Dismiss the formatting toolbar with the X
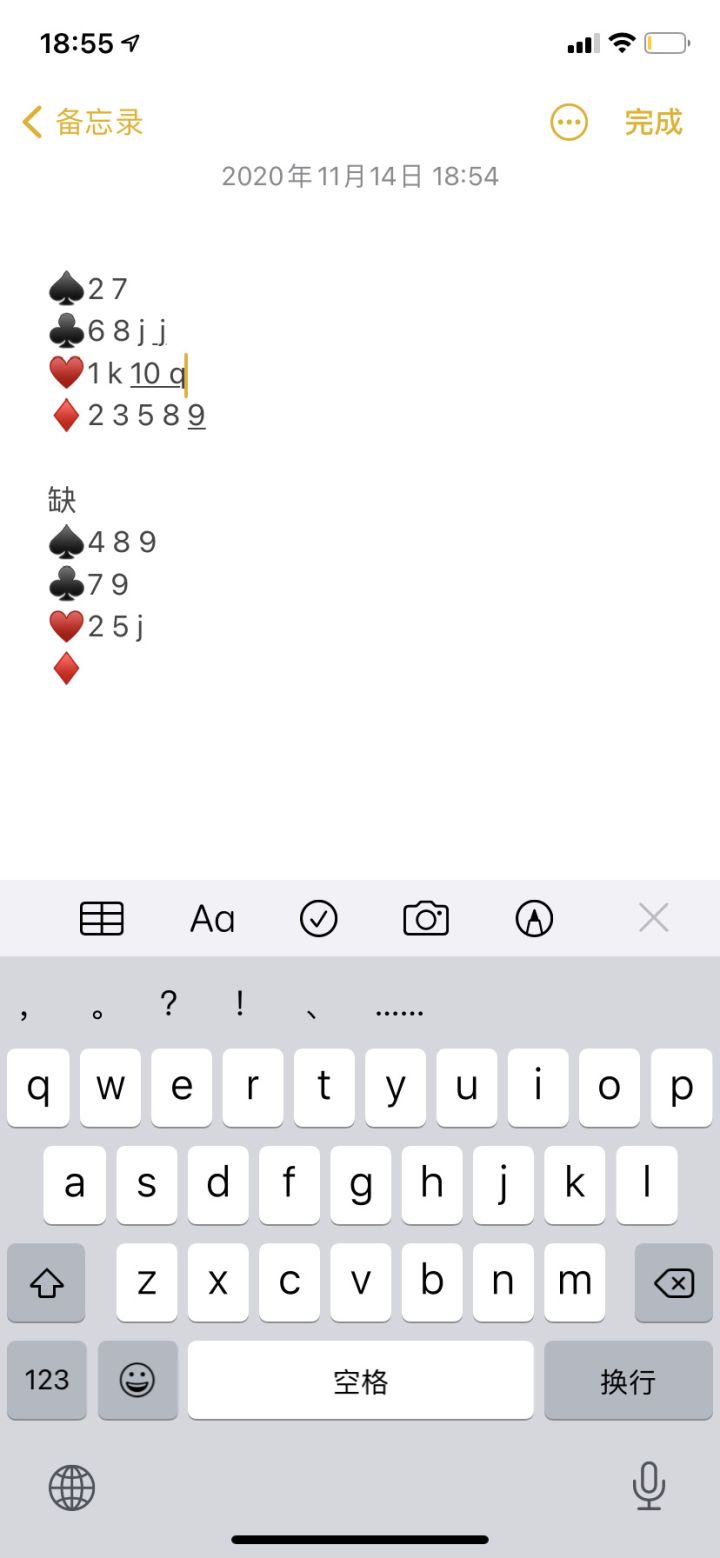The width and height of the screenshot is (720, 1558). click(x=652, y=917)
